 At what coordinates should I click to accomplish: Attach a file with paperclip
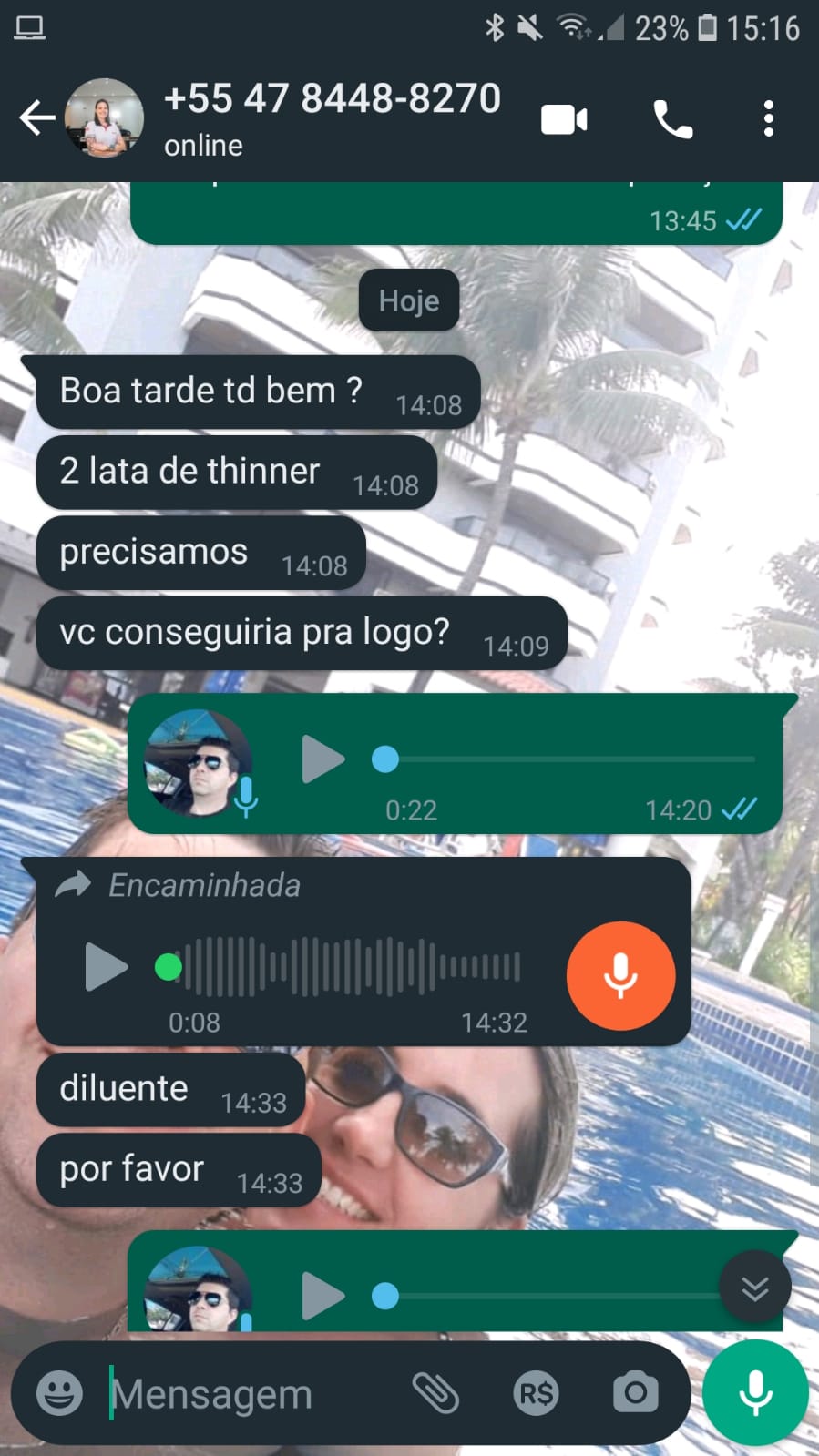click(435, 1393)
